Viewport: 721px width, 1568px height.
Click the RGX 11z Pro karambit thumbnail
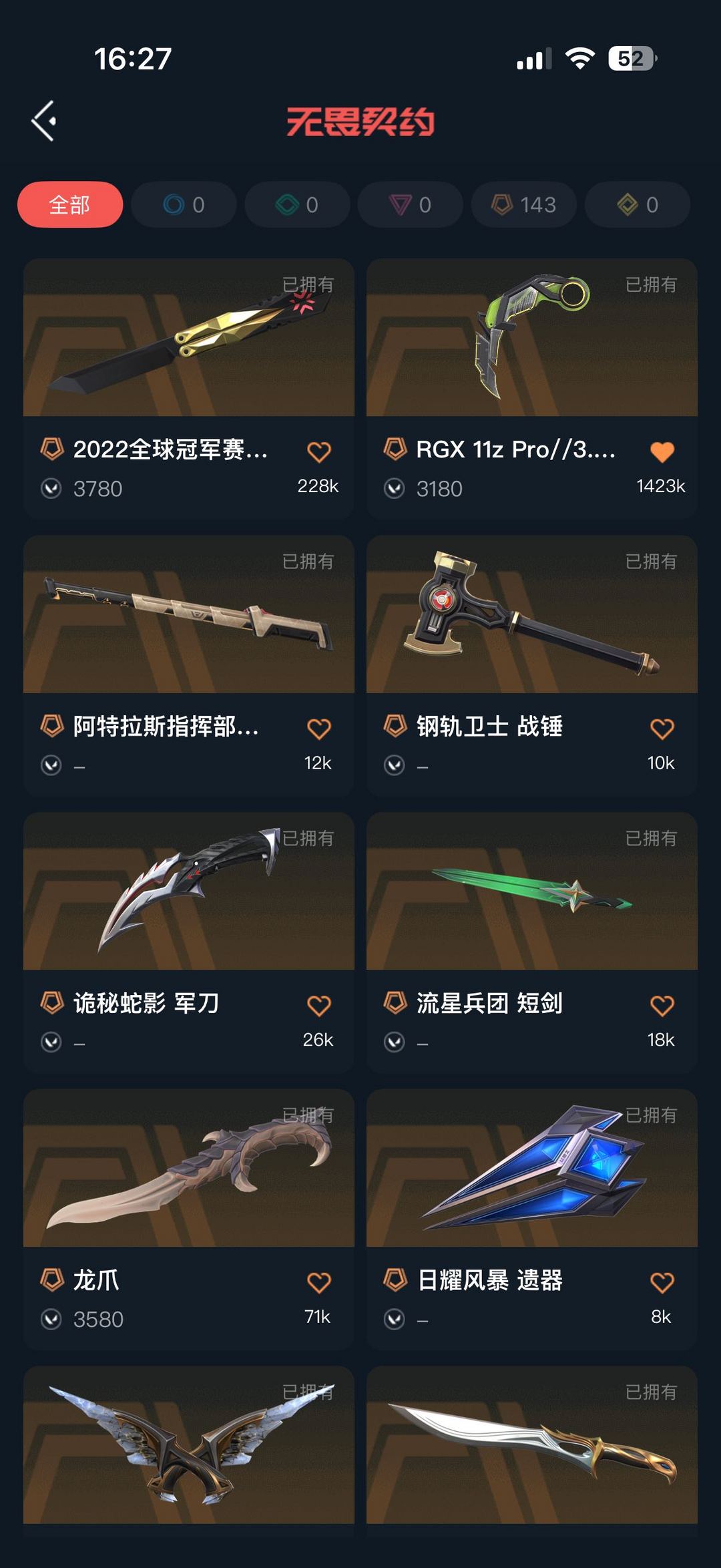tap(531, 341)
